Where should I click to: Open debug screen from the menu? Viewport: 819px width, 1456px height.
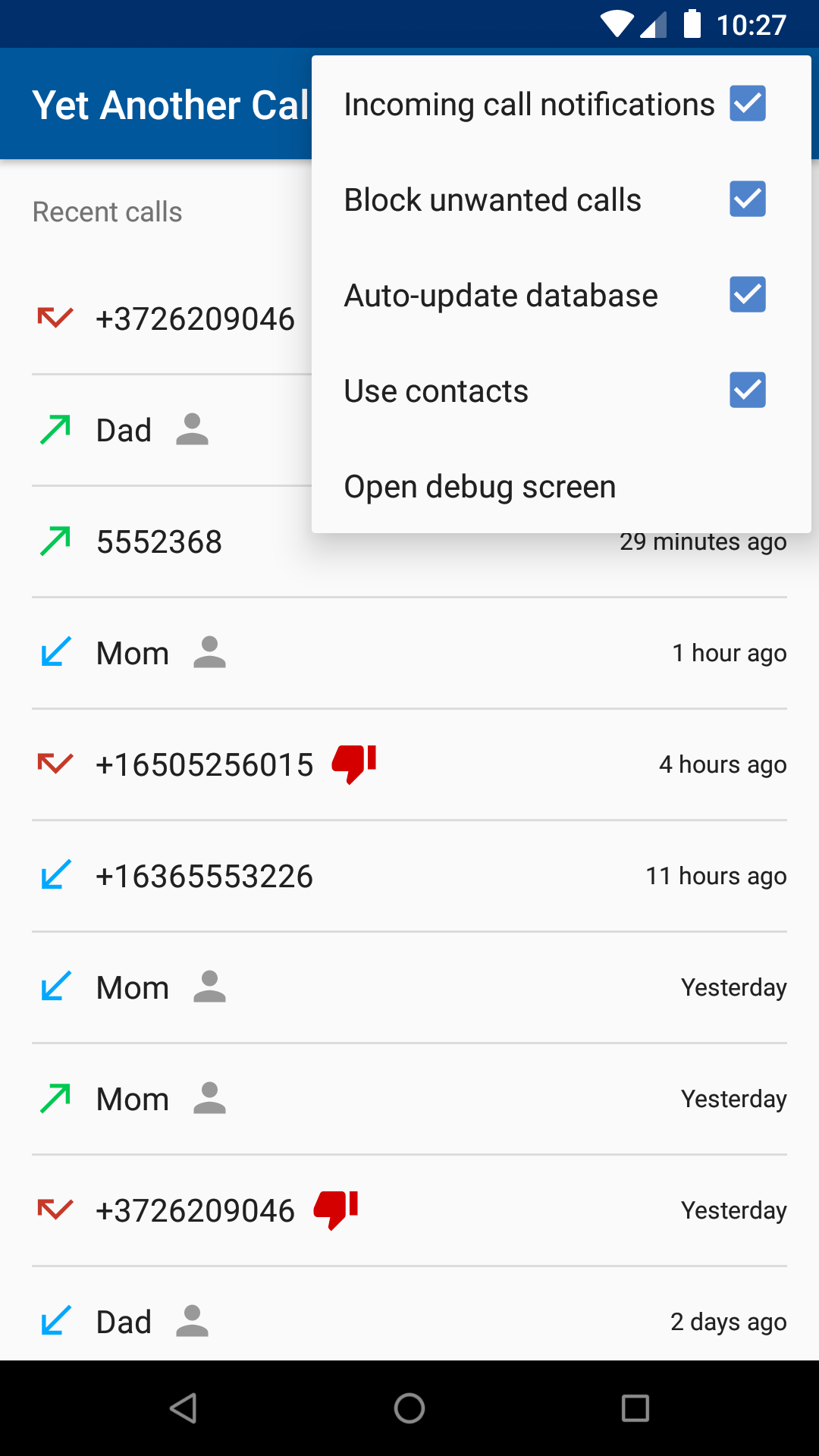pos(479,487)
